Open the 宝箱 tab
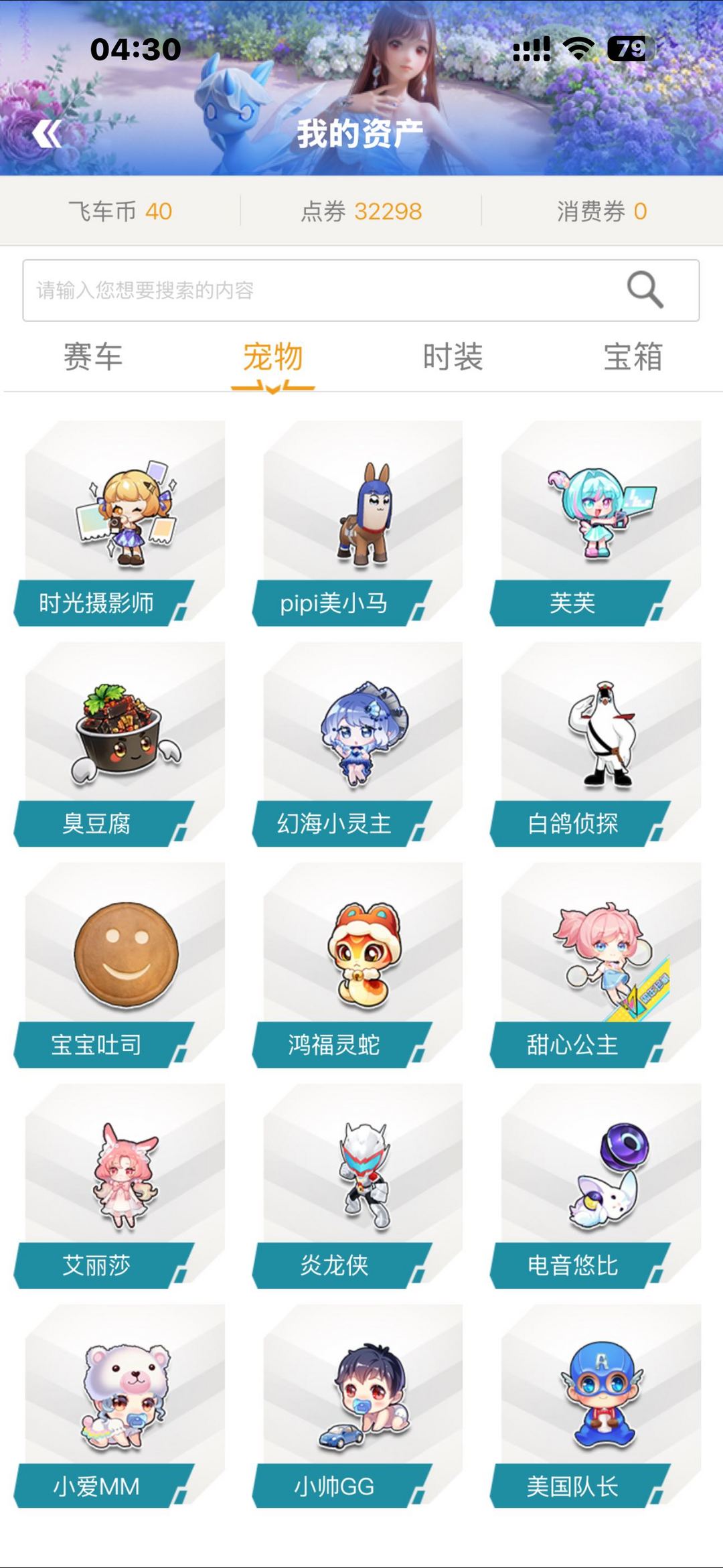Screen dimensions: 723x1568 [633, 358]
